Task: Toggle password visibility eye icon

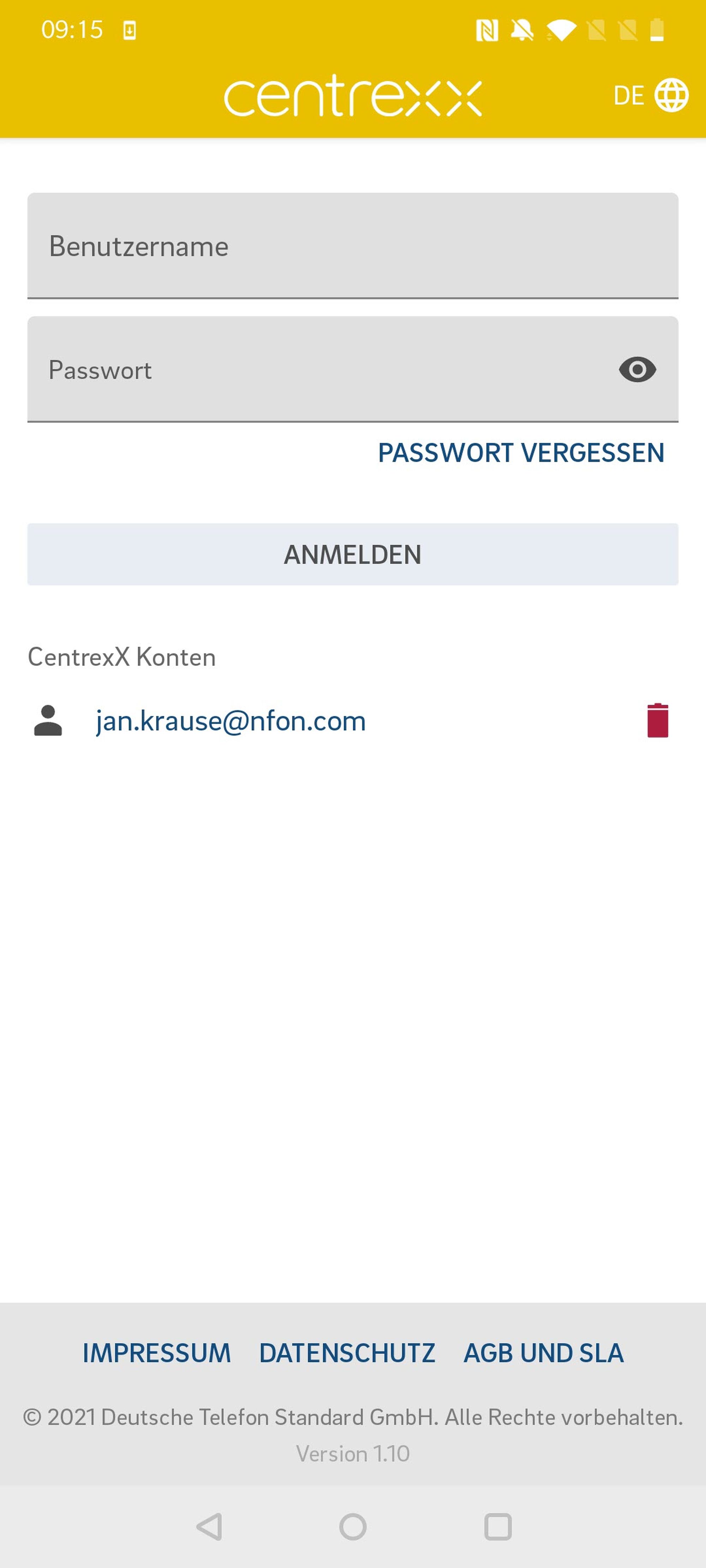Action: (x=637, y=369)
